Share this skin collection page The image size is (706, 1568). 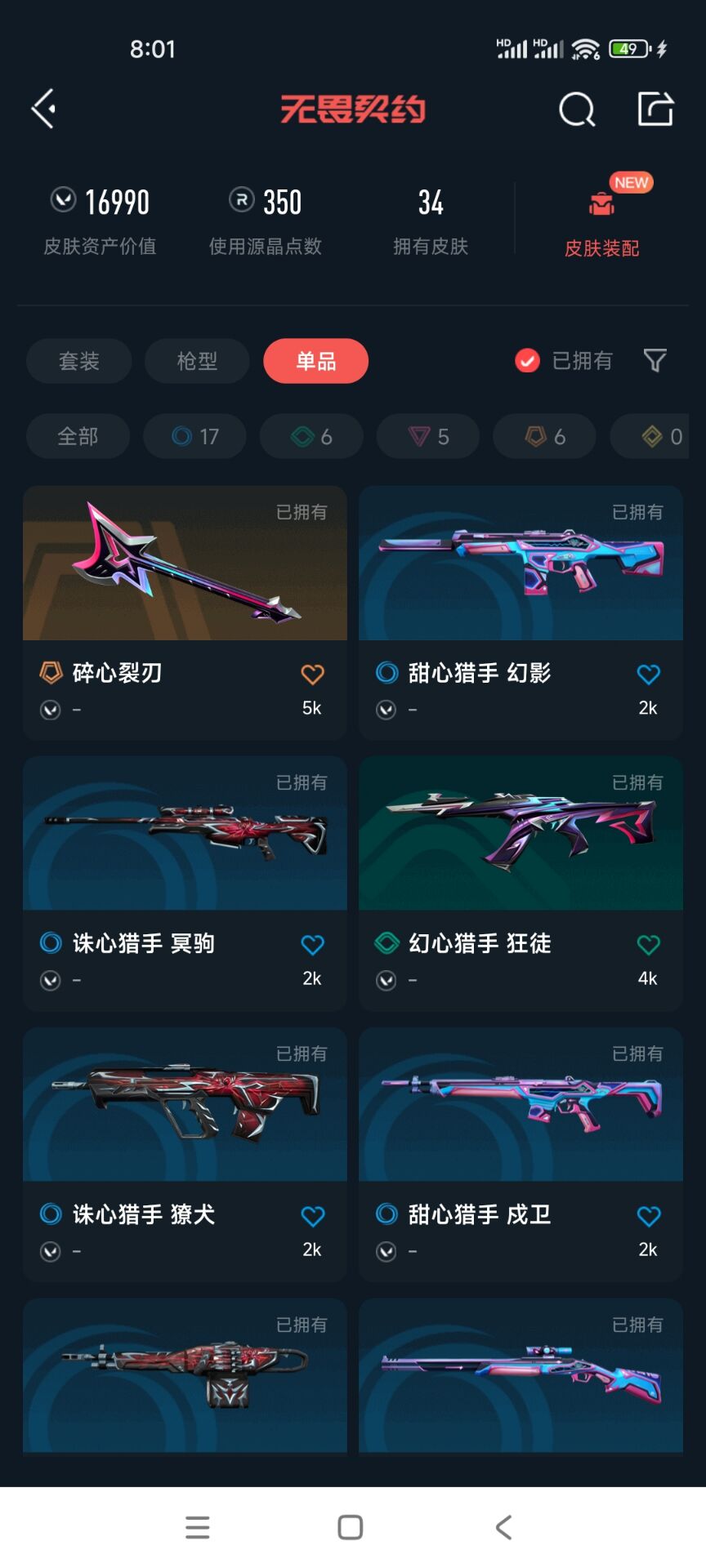[x=655, y=109]
